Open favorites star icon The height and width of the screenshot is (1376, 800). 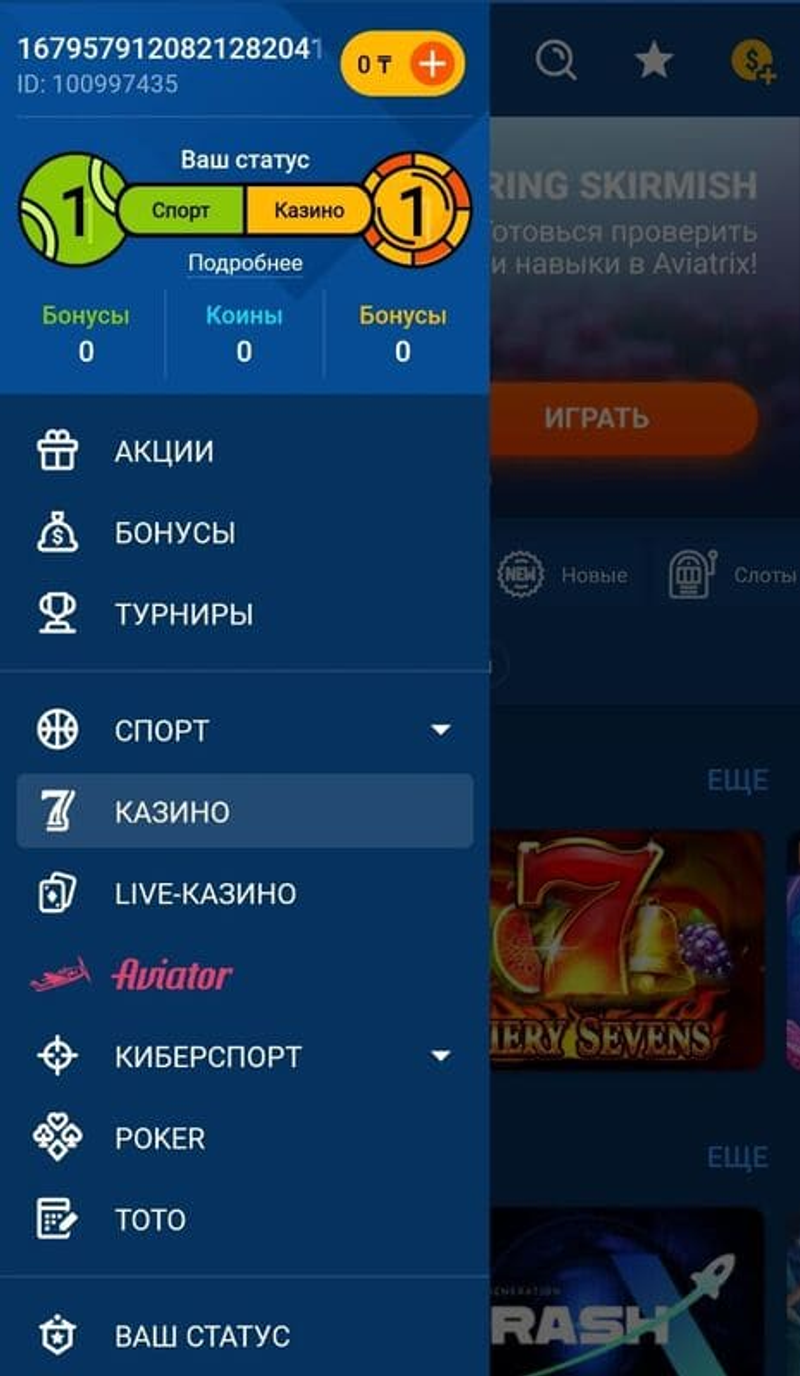pyautogui.click(x=654, y=62)
